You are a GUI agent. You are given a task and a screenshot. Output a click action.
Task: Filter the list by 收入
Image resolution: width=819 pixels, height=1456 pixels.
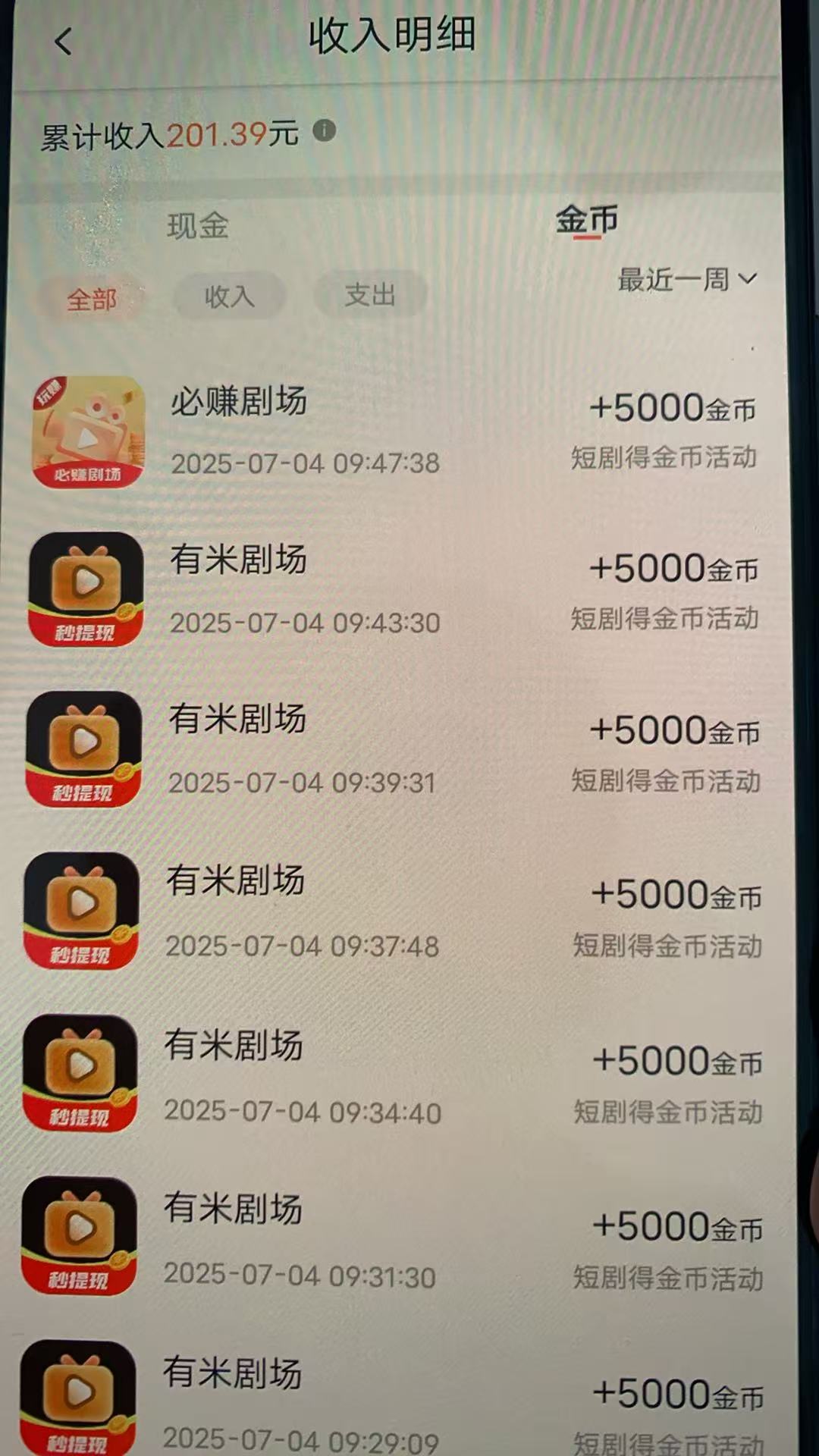[x=229, y=296]
